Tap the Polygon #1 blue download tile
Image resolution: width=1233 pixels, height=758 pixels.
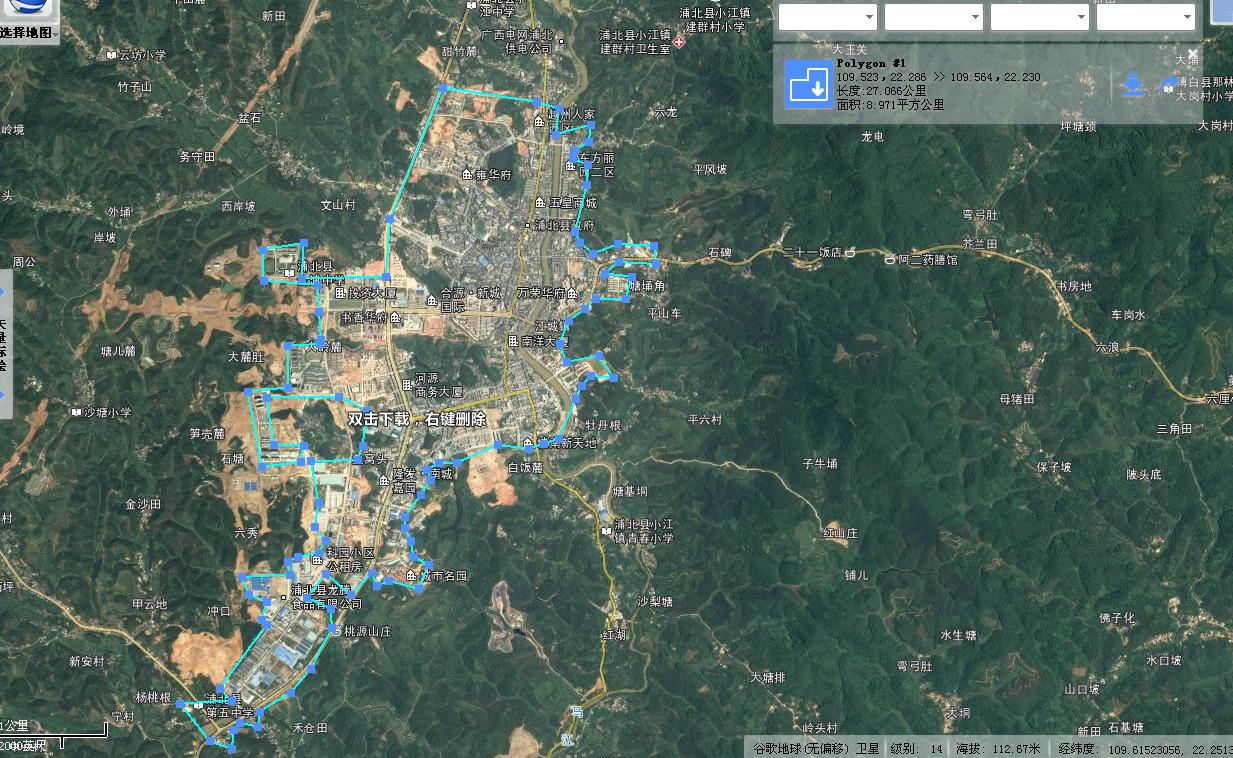tap(806, 84)
